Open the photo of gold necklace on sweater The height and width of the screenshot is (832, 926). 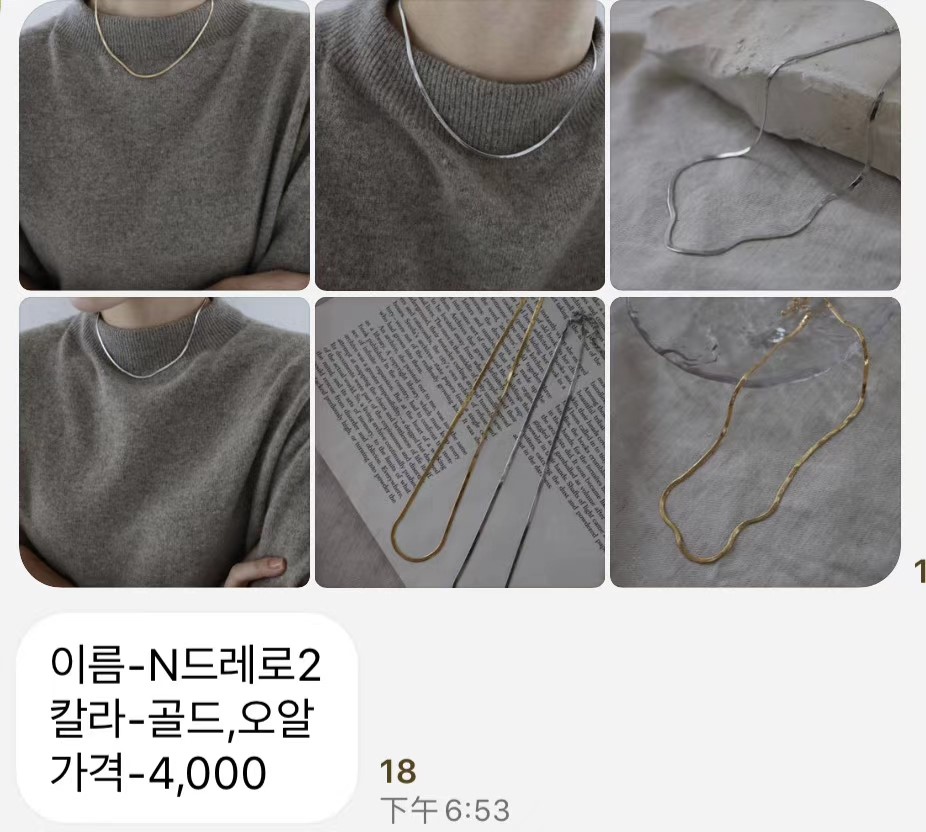164,145
